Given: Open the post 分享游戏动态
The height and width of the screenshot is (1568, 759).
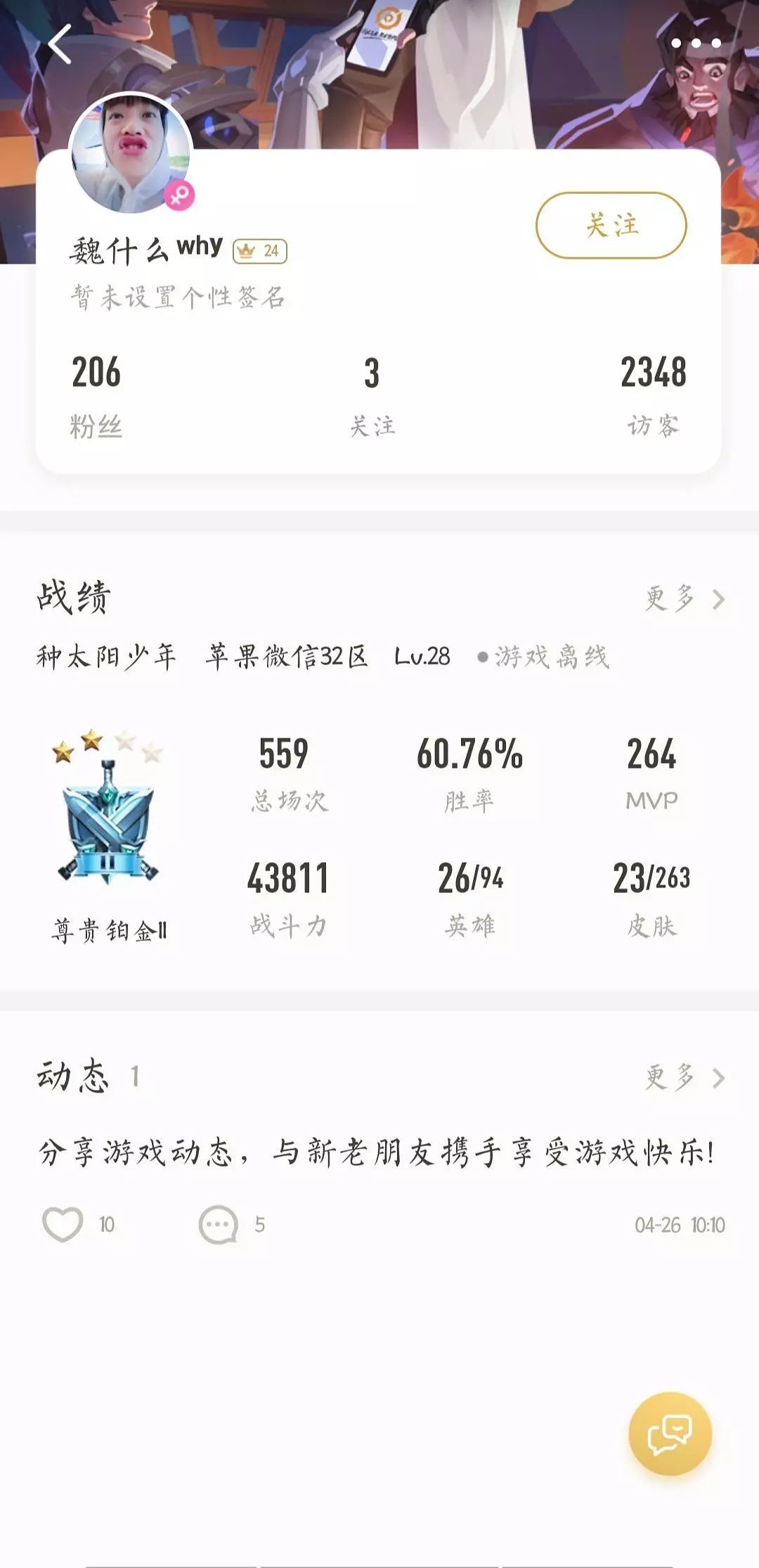Looking at the screenshot, I should point(377,1152).
